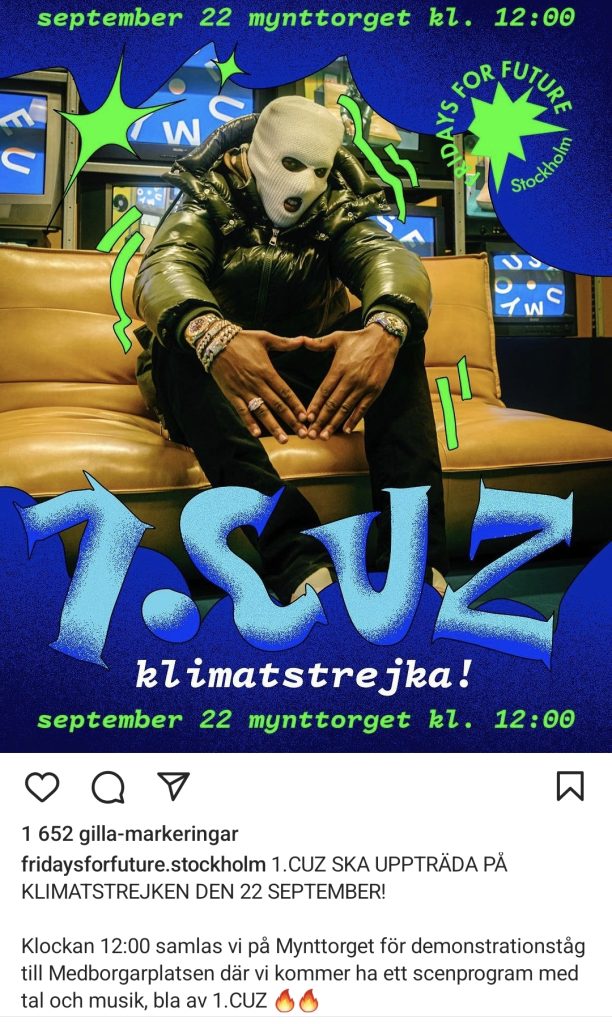Like the Fridays for Future post
Screen dimensions: 612x1024
click(42, 787)
